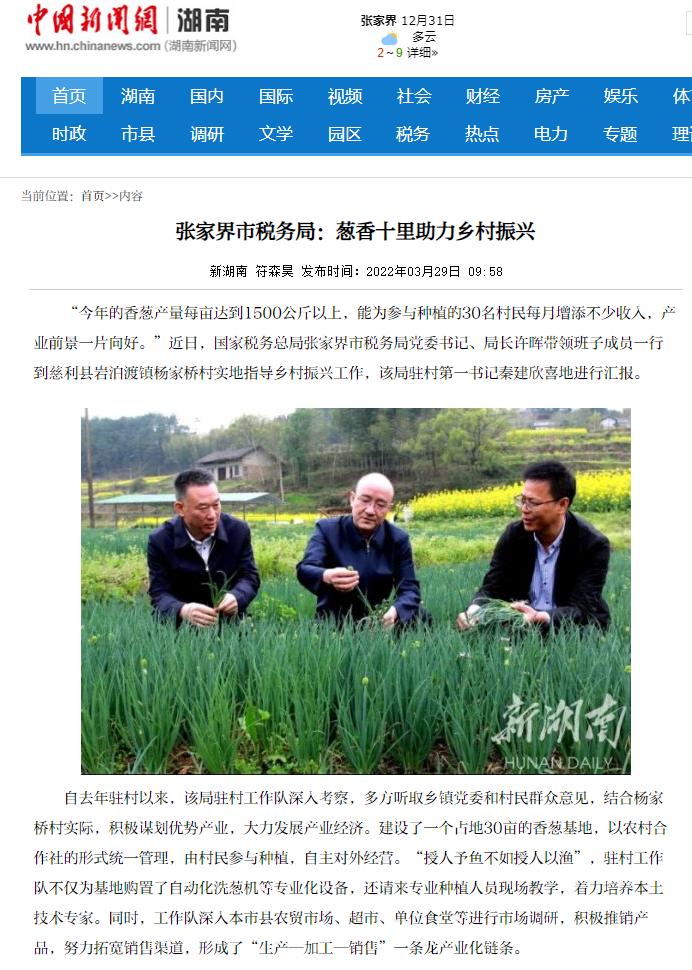Open the 园区 section

[345, 134]
